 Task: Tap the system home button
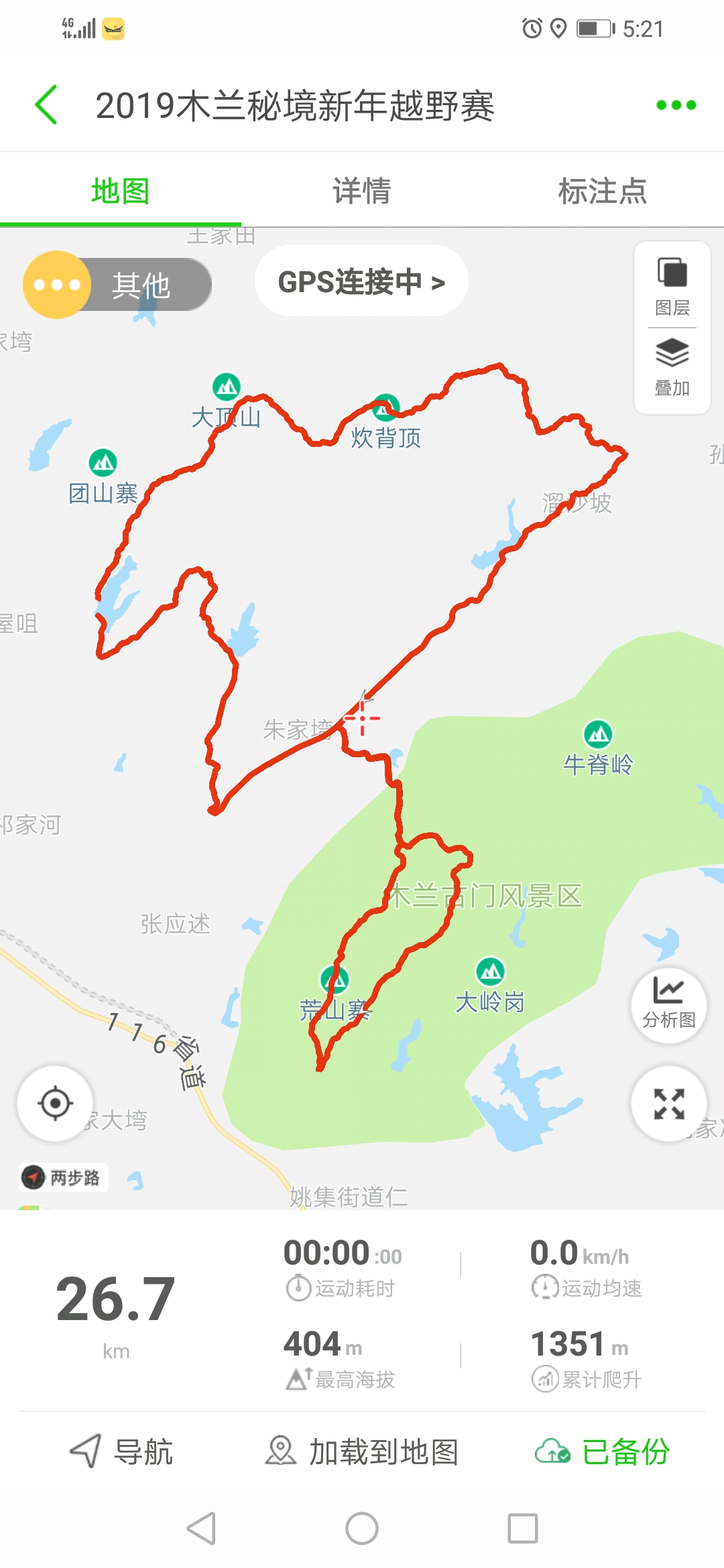coord(362,1528)
